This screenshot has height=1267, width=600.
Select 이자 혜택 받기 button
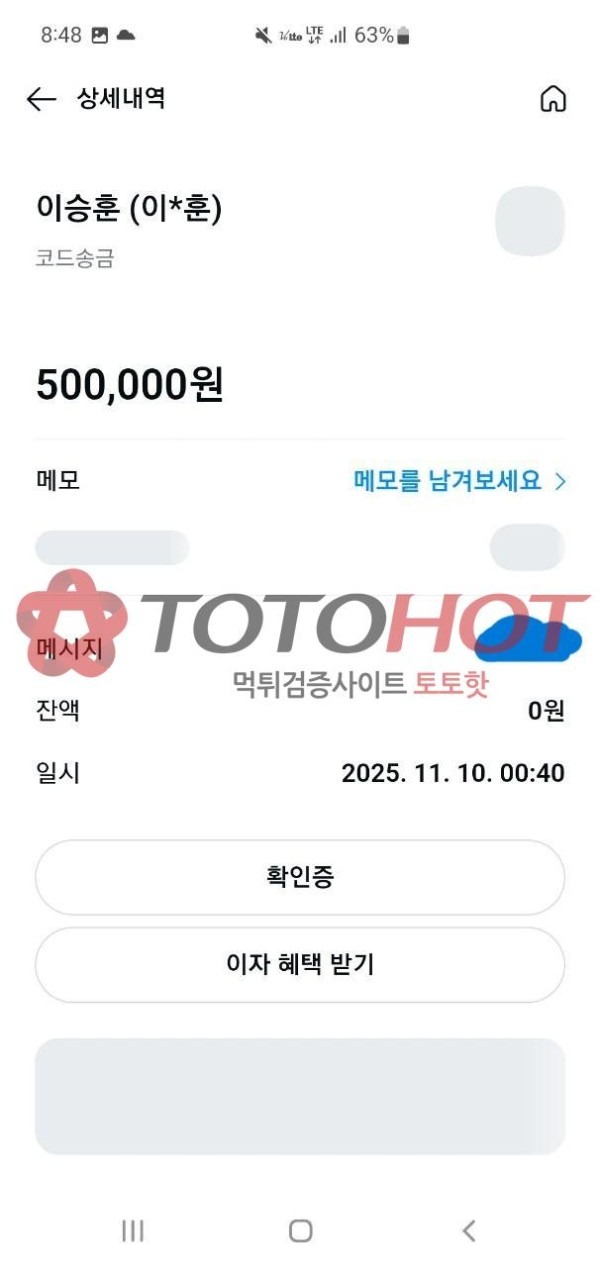(300, 965)
